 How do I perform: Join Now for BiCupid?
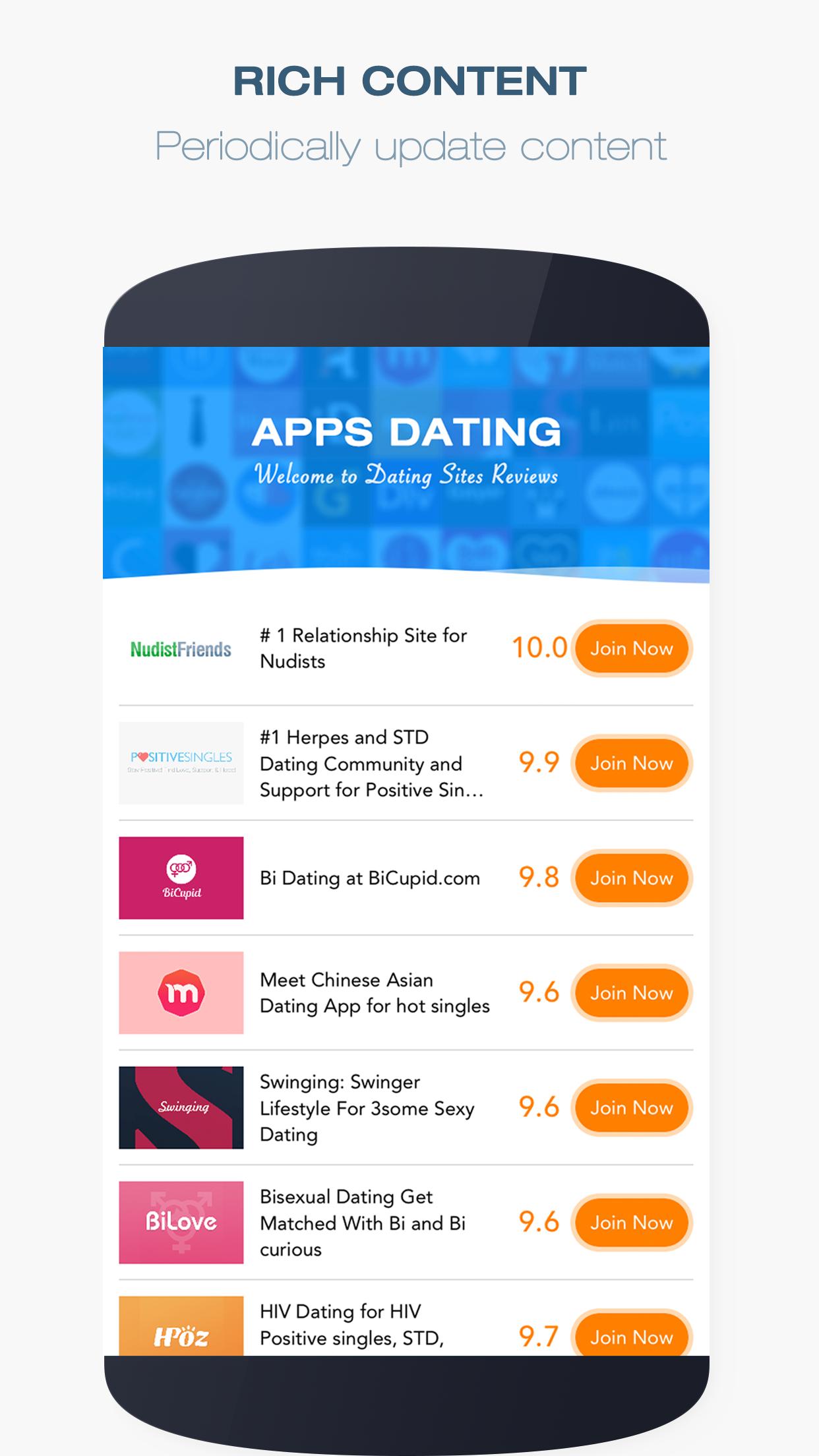631,878
